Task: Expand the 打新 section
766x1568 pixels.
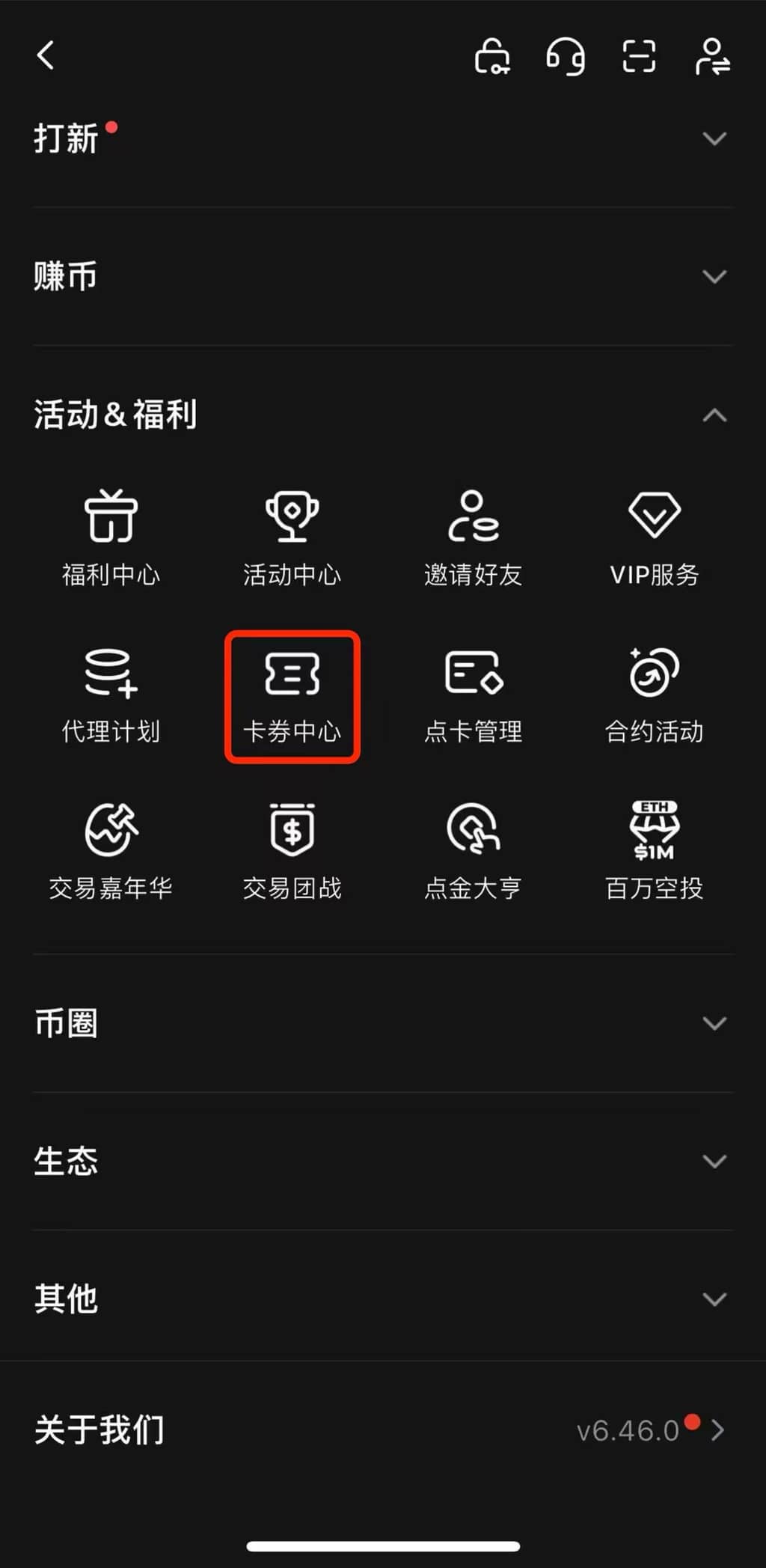Action: pos(714,138)
